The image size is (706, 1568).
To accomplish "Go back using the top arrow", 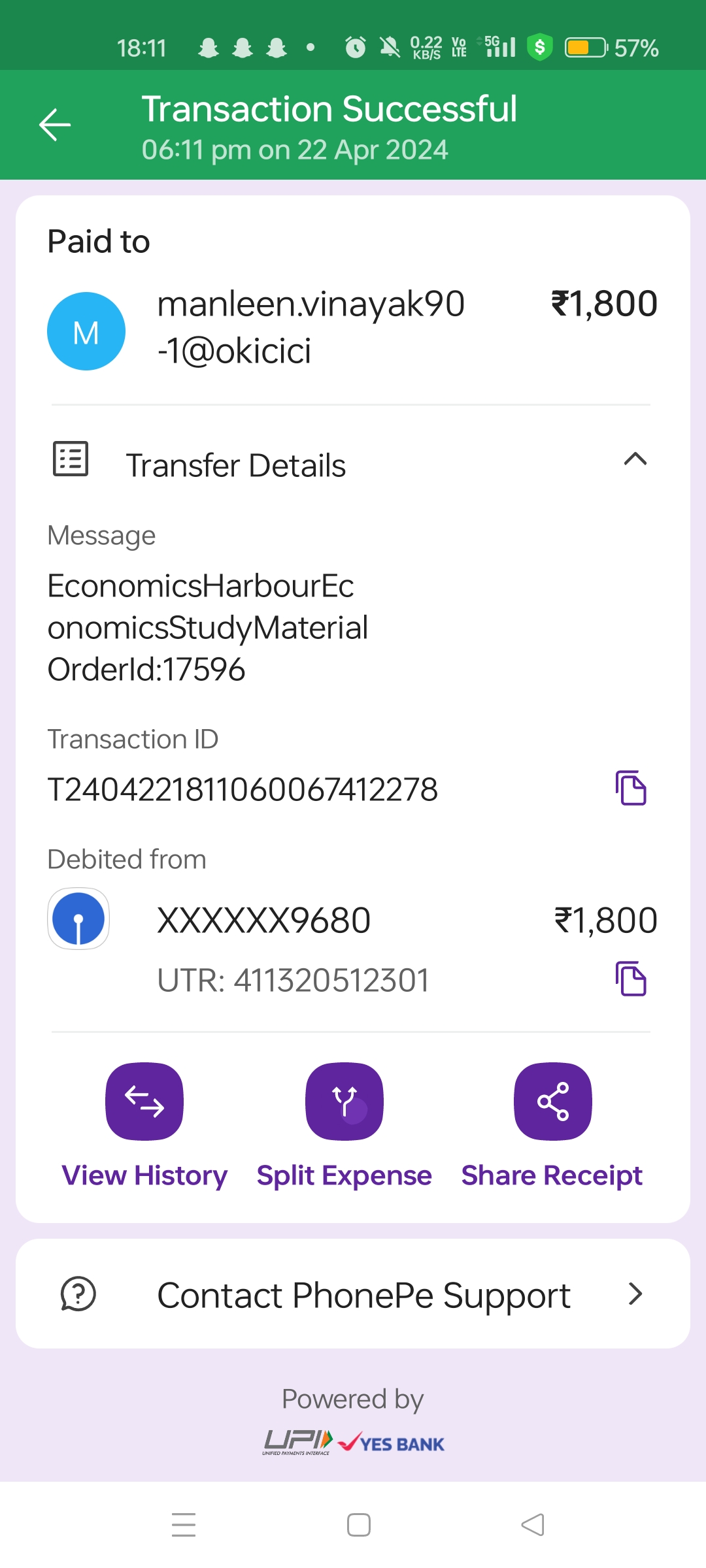I will point(55,124).
